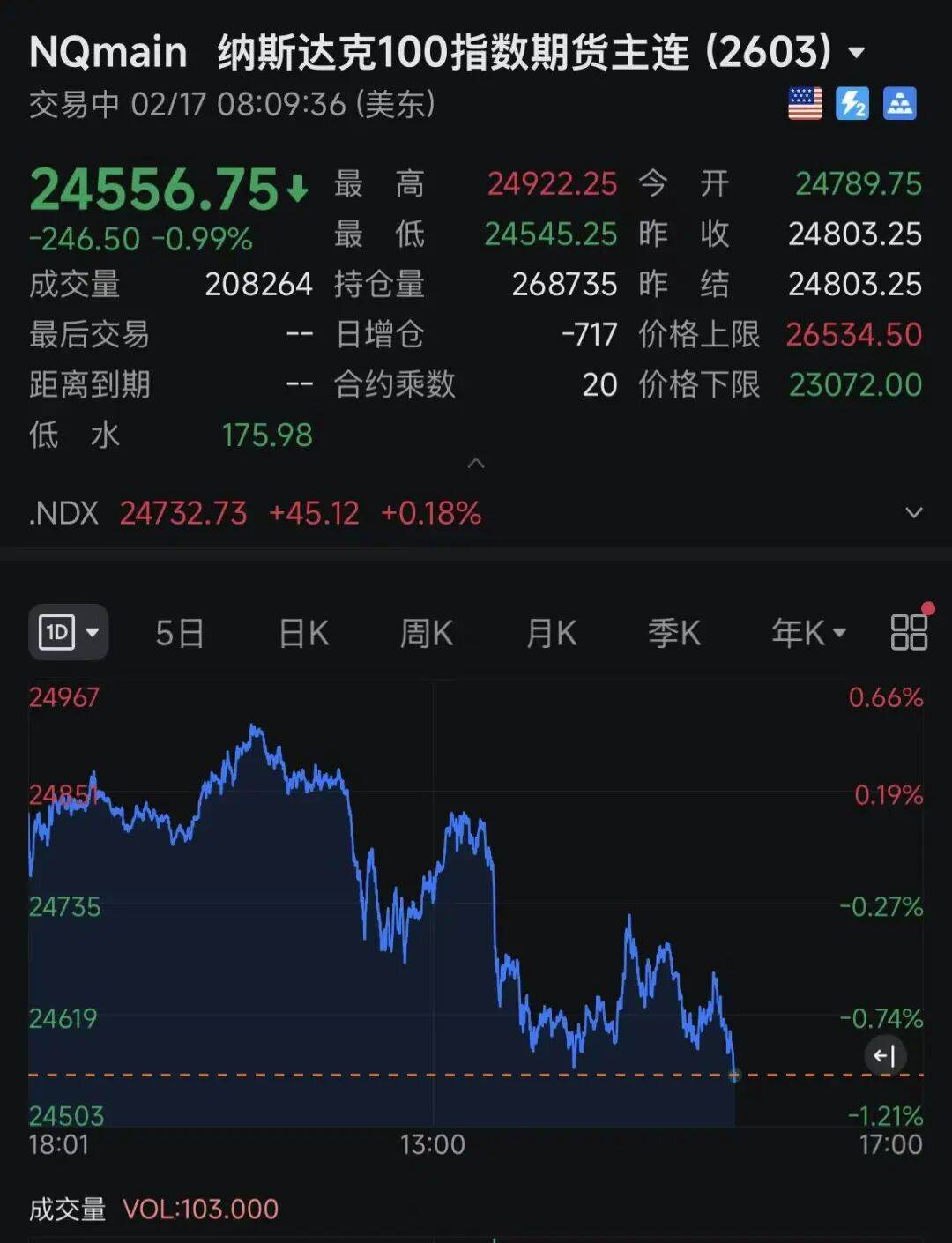Viewport: 952px width, 1243px height.
Task: Tap the blue depth icon beside the flag
Action: click(900, 104)
